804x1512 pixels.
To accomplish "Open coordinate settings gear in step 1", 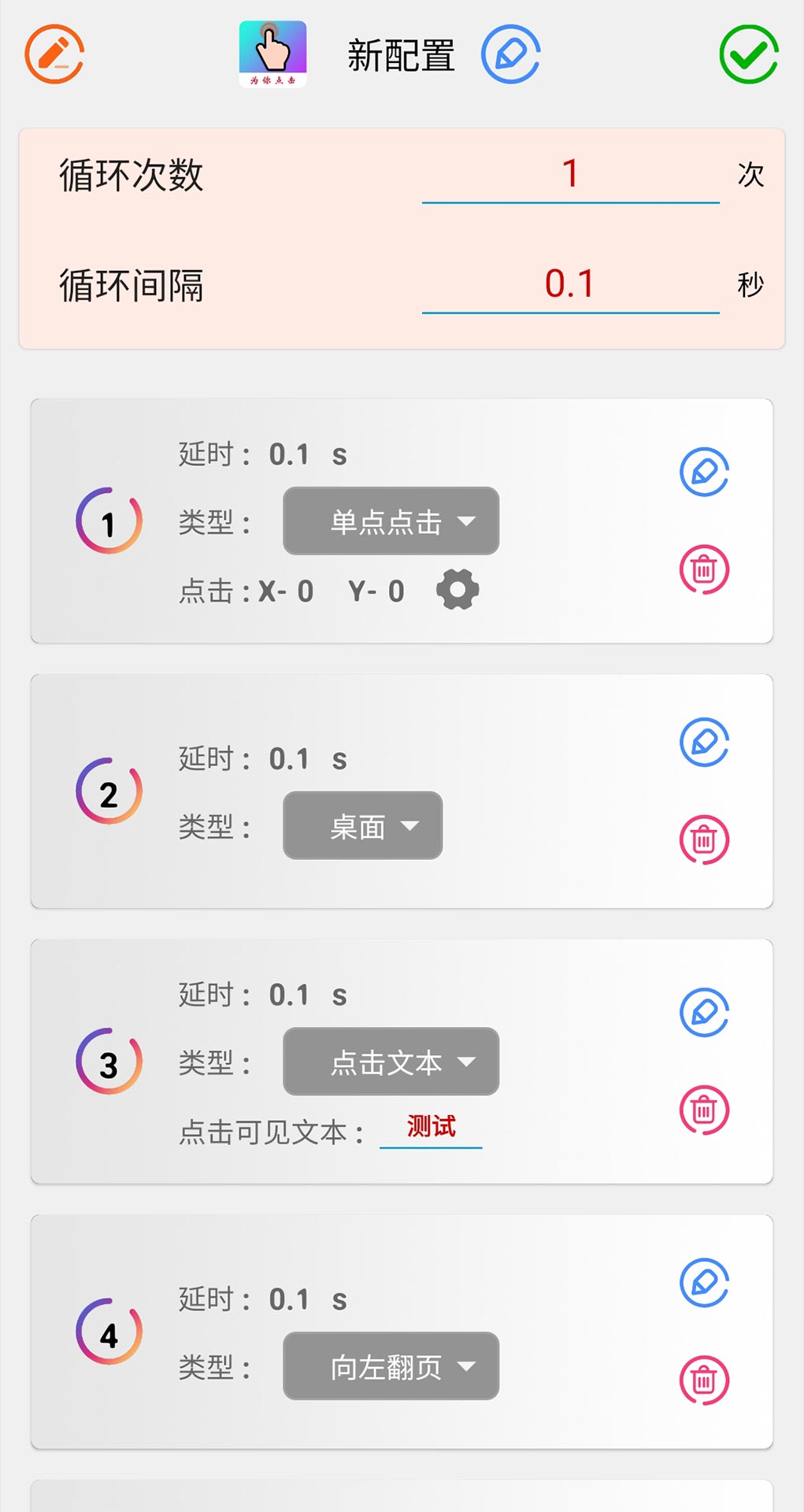I will (x=458, y=590).
